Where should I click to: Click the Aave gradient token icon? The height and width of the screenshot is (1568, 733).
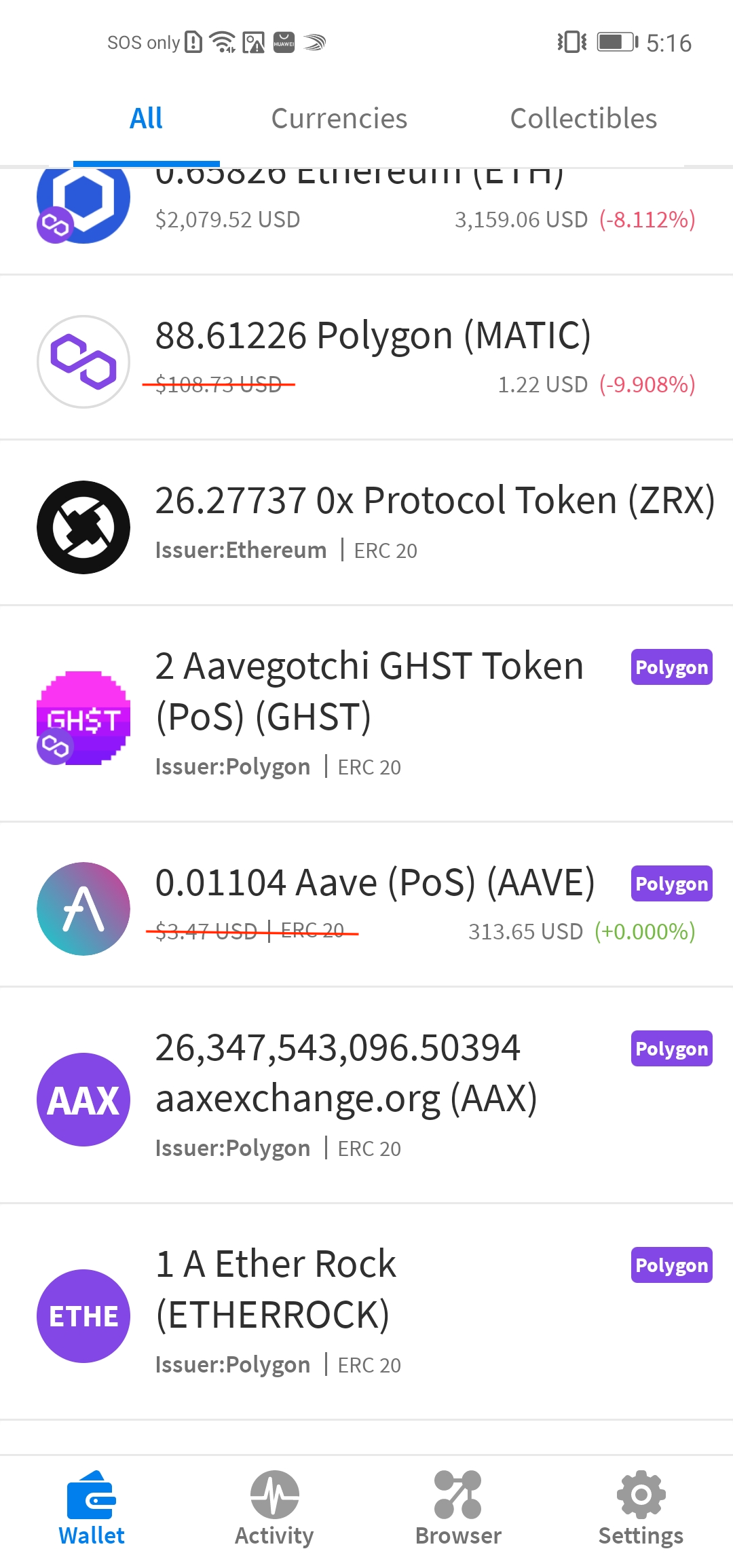[83, 908]
